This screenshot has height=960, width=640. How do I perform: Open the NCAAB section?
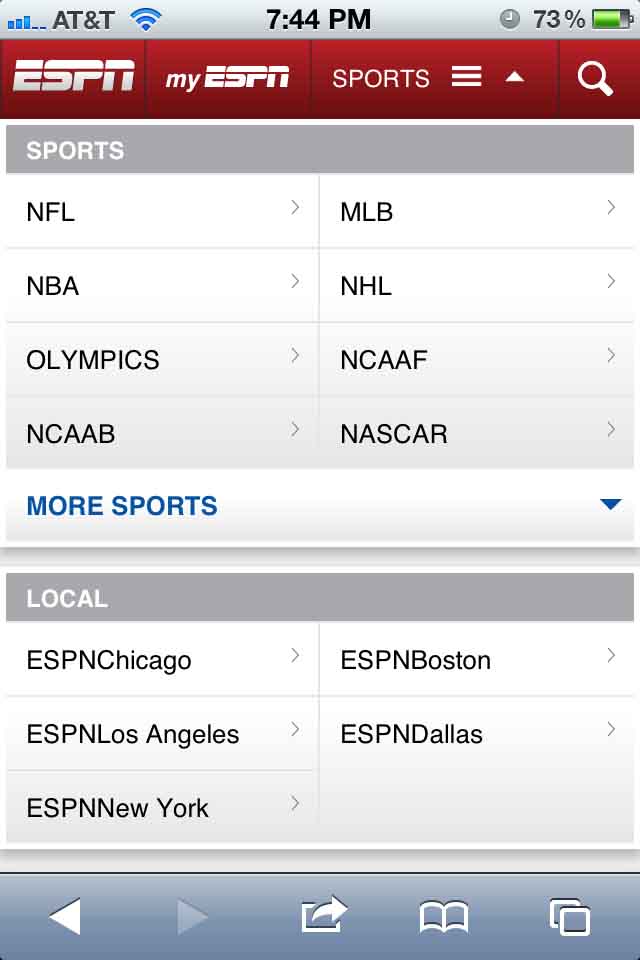162,434
